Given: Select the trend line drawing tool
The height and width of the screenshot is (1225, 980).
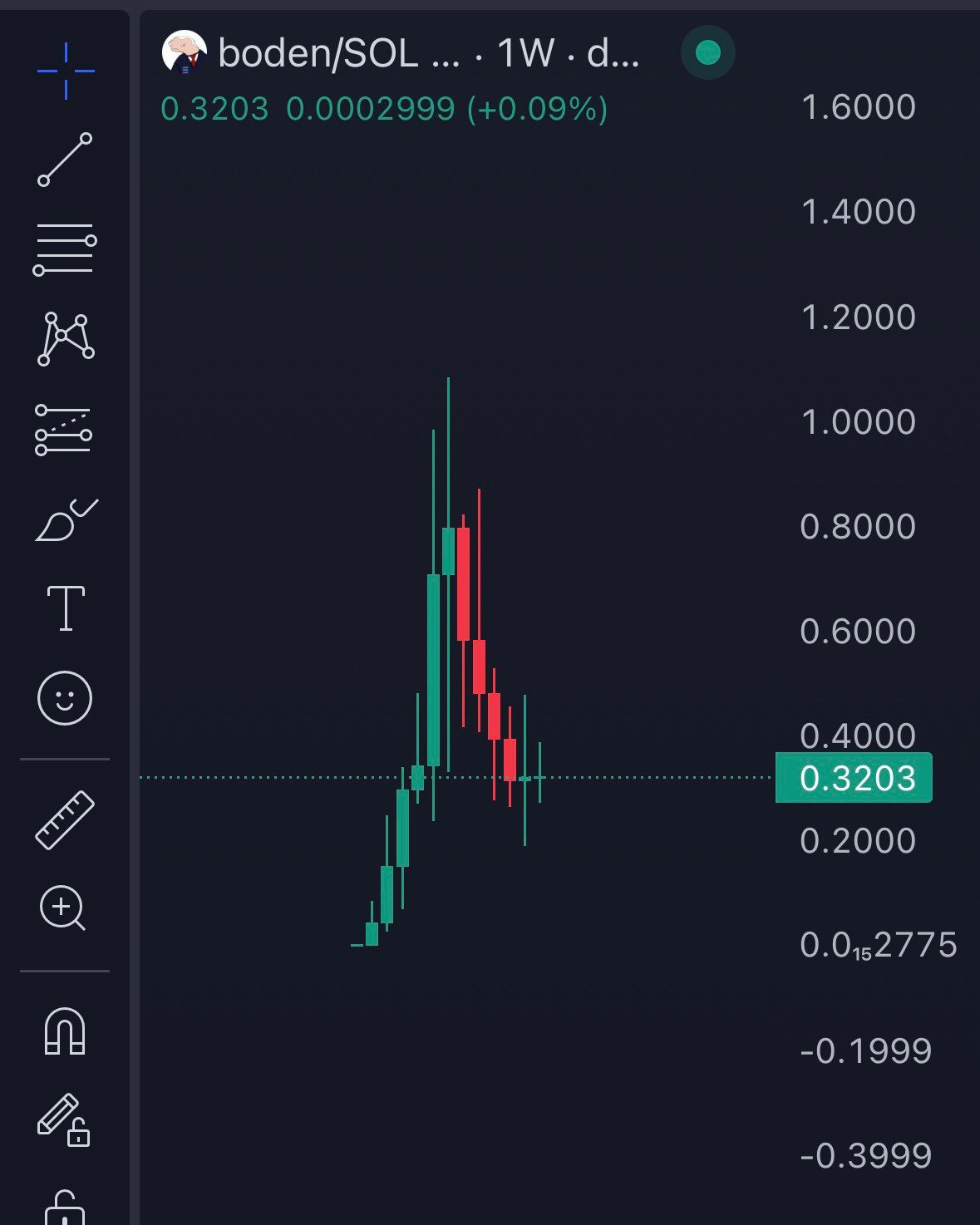Looking at the screenshot, I should pyautogui.click(x=65, y=158).
